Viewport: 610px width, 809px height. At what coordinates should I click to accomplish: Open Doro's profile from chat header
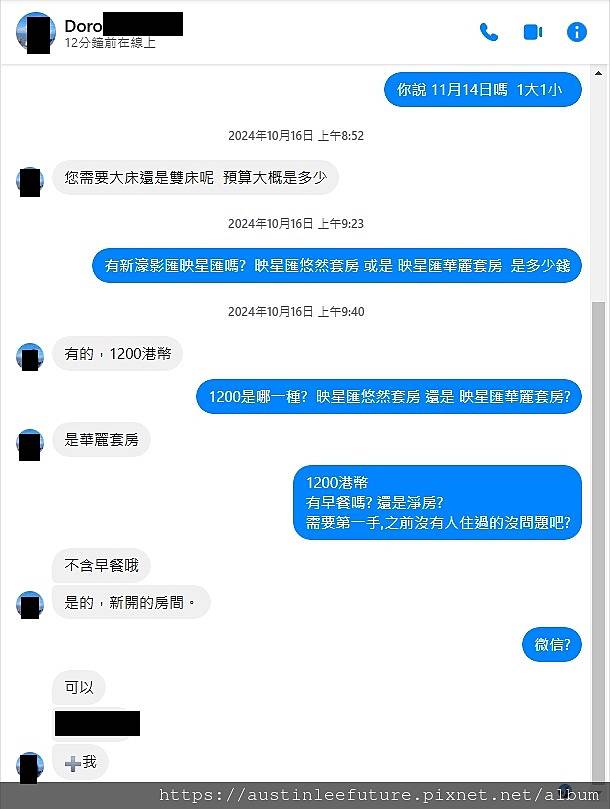(x=83, y=25)
